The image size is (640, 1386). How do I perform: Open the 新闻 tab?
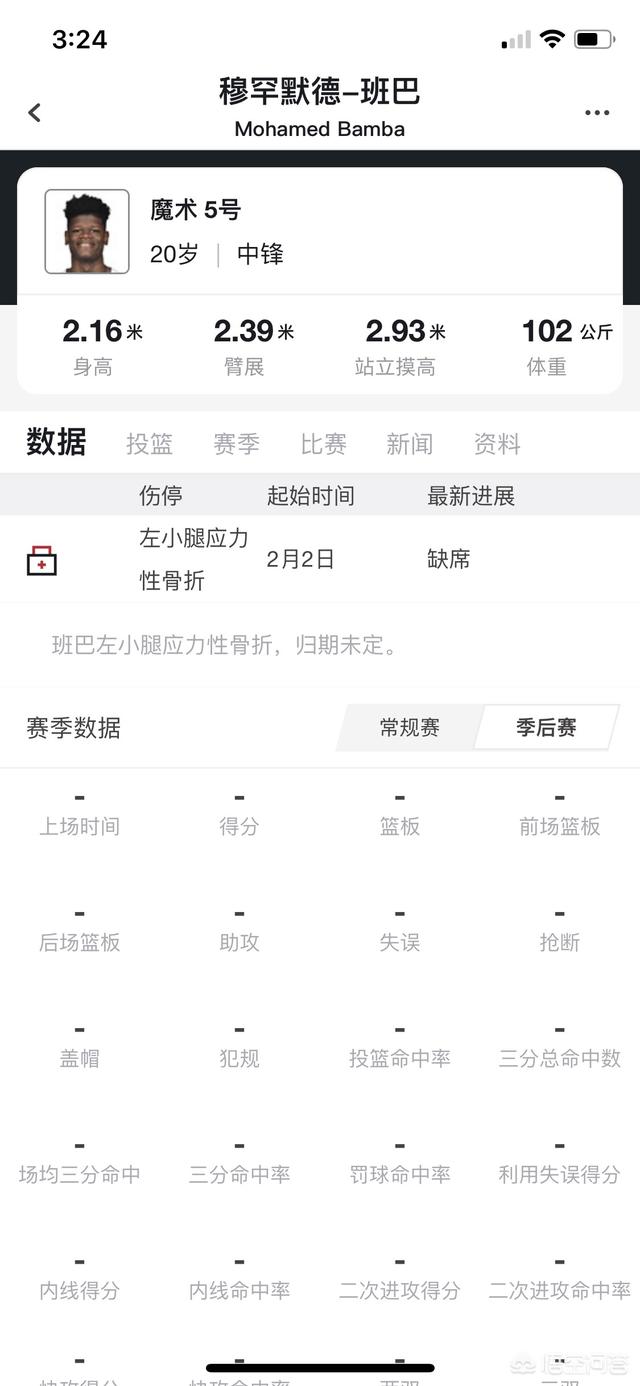pyautogui.click(x=410, y=444)
